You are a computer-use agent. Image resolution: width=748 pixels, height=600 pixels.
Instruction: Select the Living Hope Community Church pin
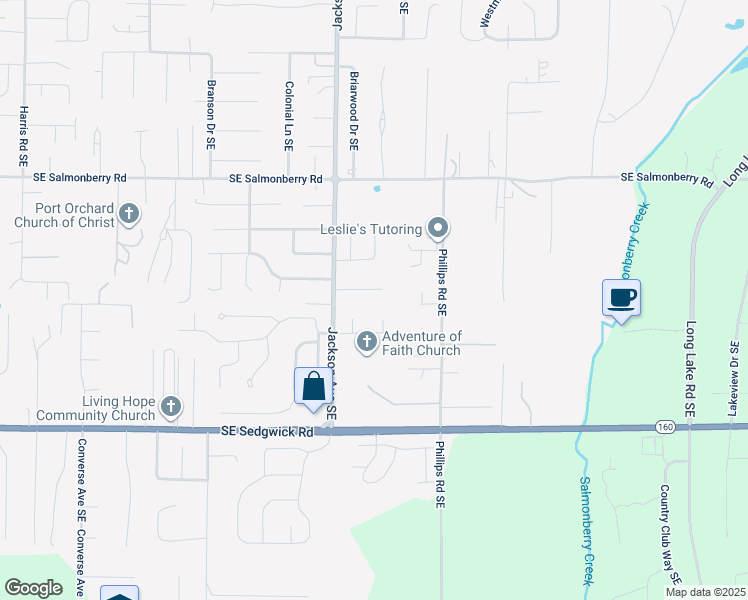pos(171,406)
